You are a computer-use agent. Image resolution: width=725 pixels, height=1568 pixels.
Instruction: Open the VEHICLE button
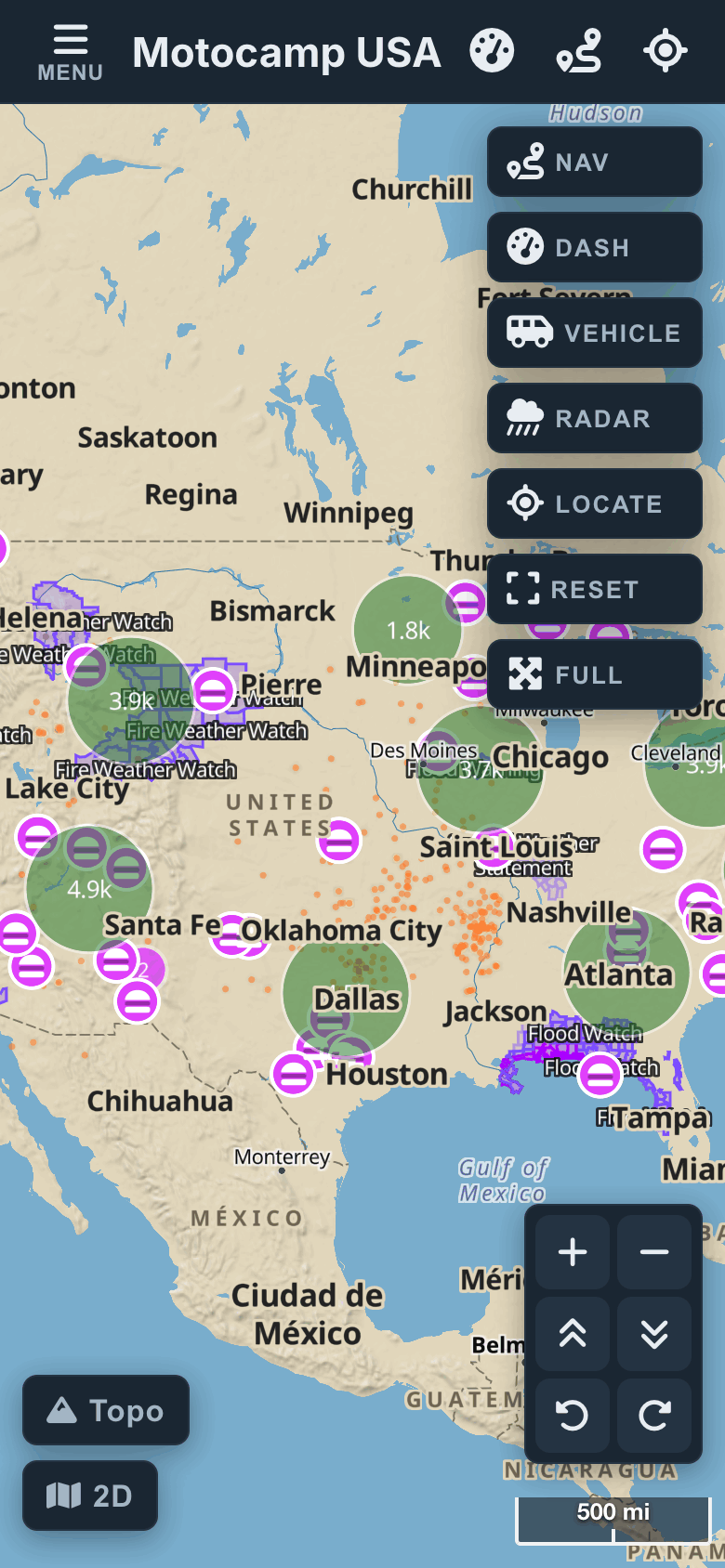(595, 333)
